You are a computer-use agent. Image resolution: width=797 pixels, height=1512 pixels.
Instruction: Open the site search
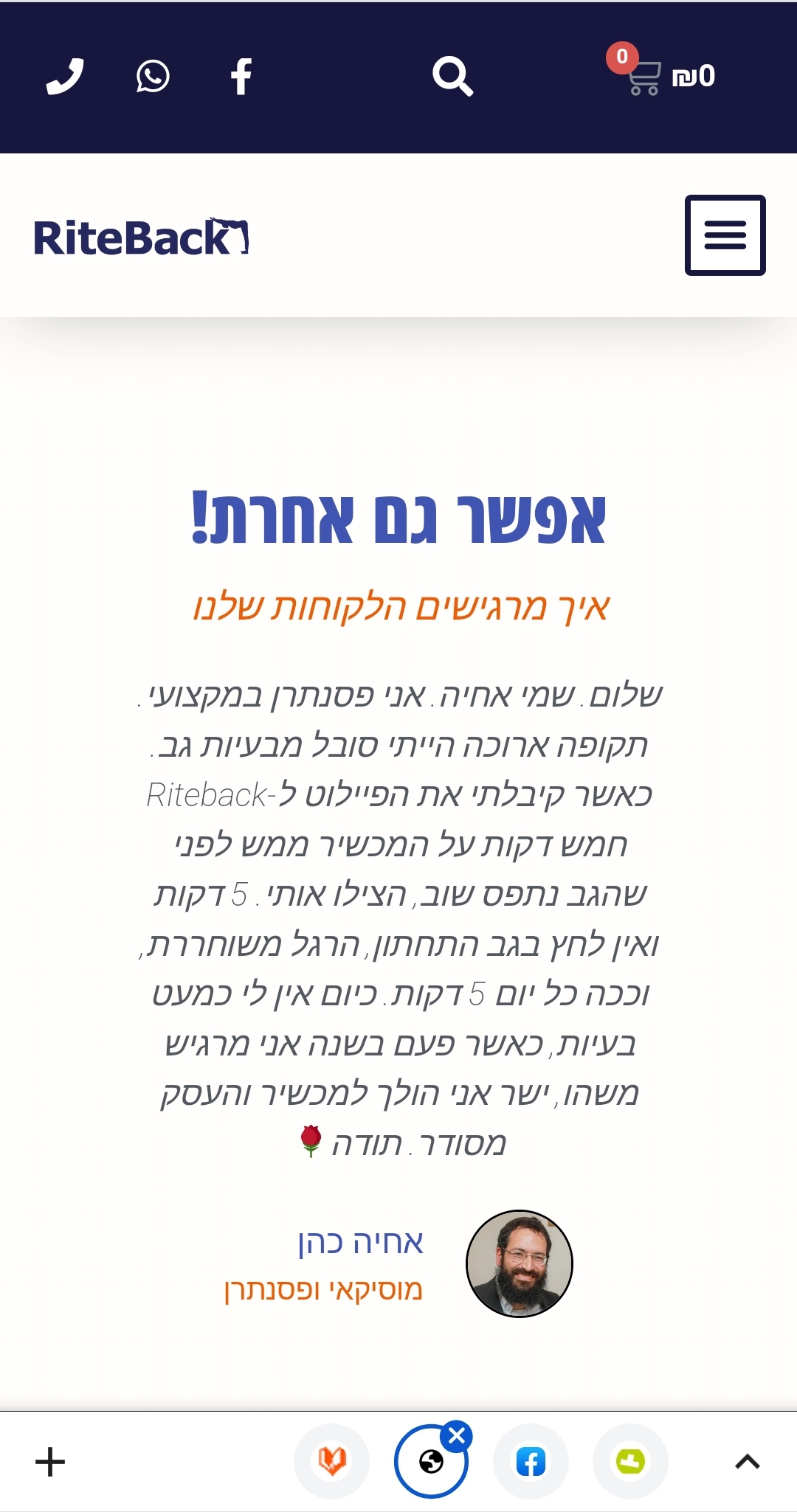click(452, 77)
